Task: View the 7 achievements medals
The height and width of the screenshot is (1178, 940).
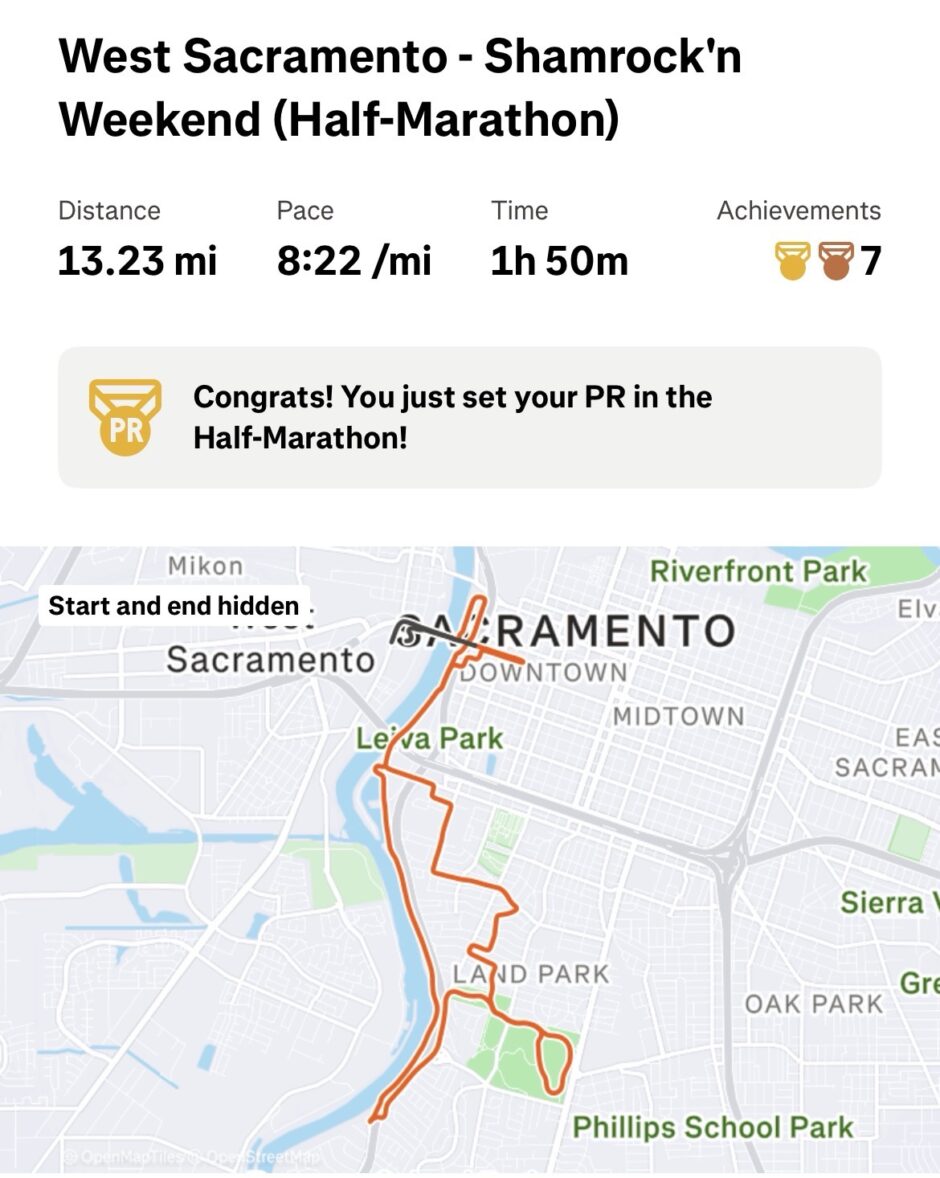Action: tap(827, 261)
